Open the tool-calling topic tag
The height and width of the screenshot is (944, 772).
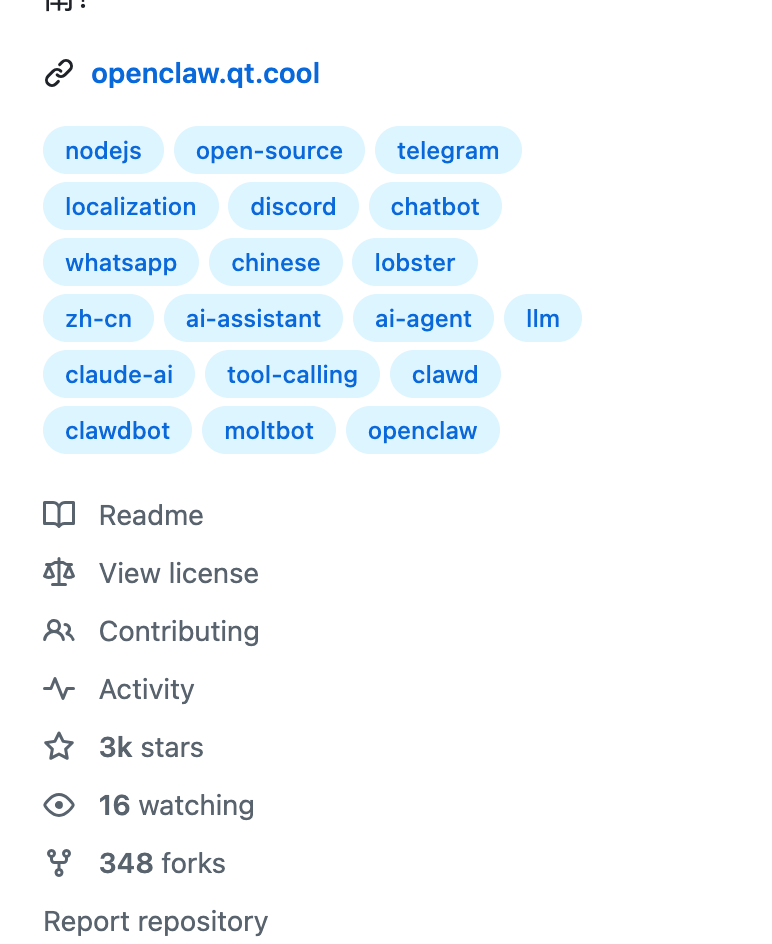click(x=292, y=375)
